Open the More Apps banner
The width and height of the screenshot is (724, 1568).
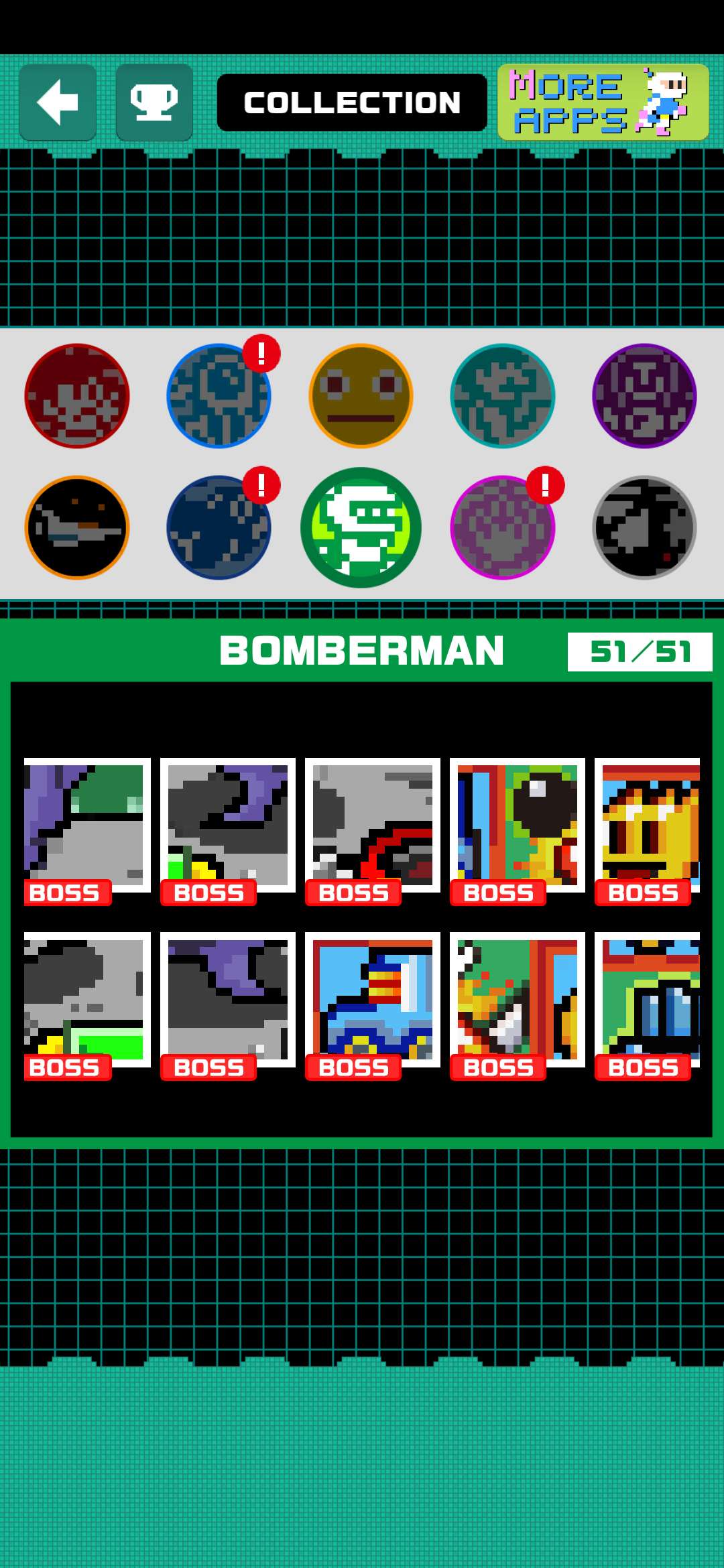tap(603, 102)
